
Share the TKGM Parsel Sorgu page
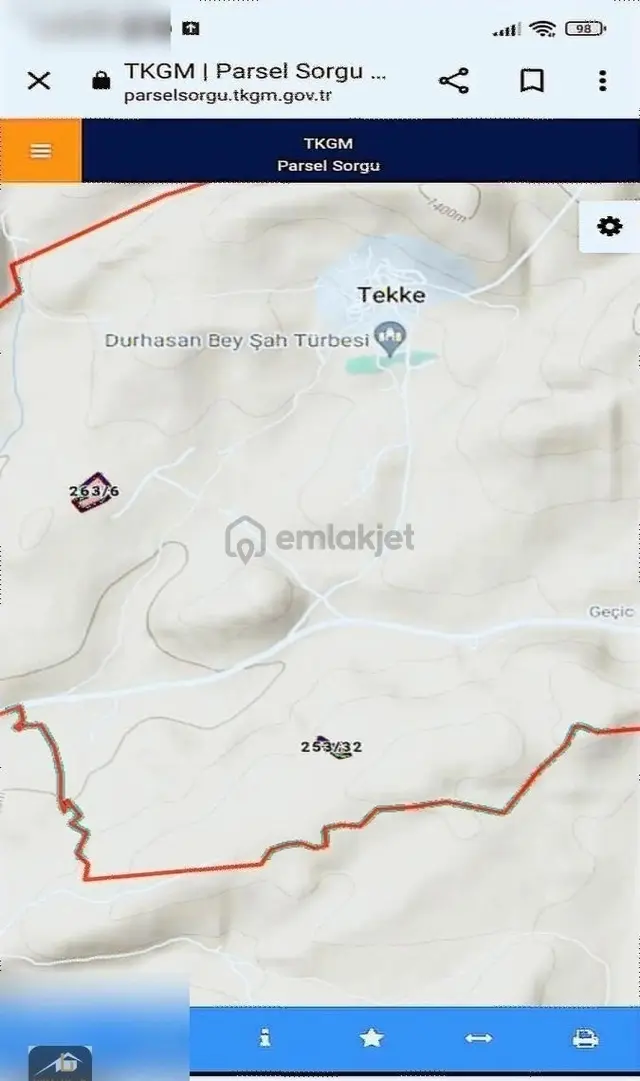point(454,81)
